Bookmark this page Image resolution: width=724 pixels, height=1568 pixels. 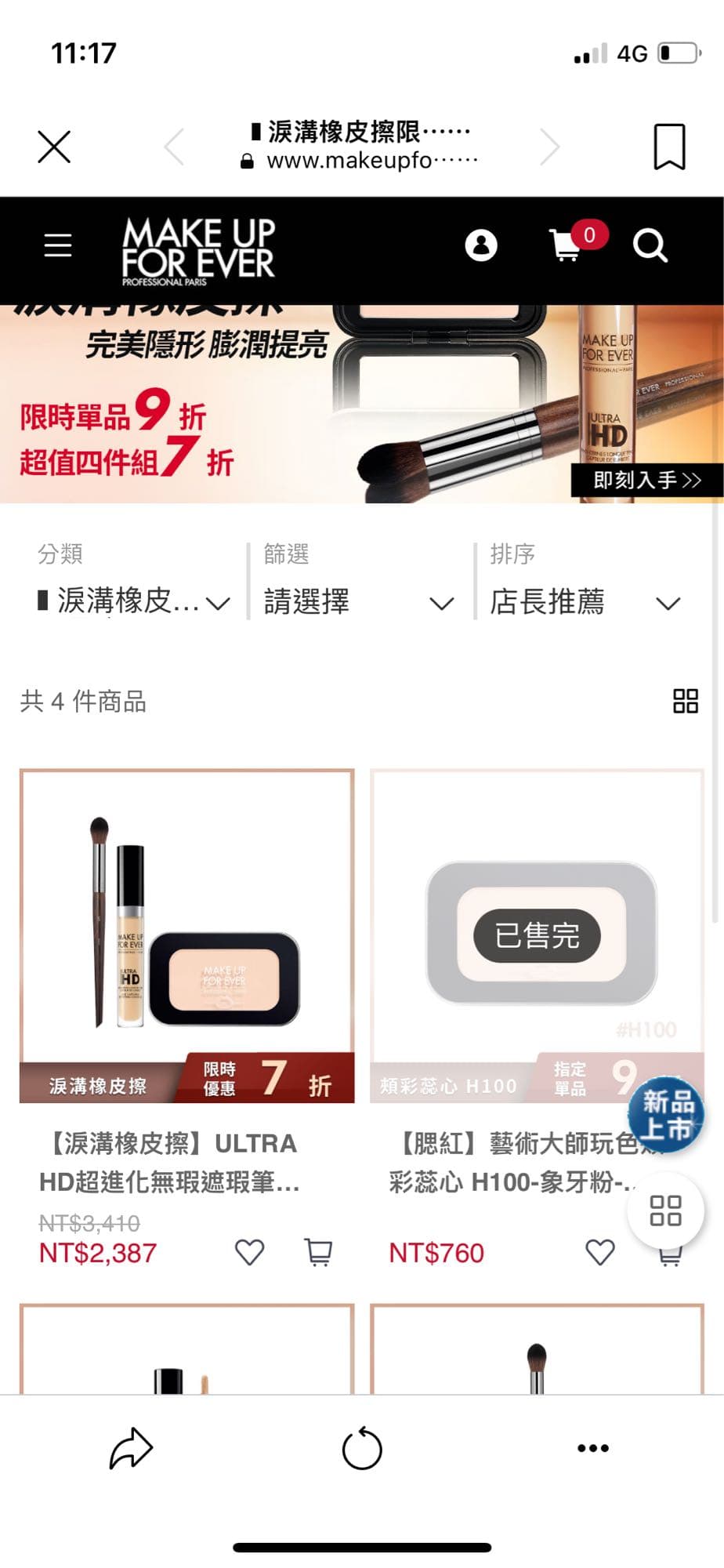tap(670, 146)
